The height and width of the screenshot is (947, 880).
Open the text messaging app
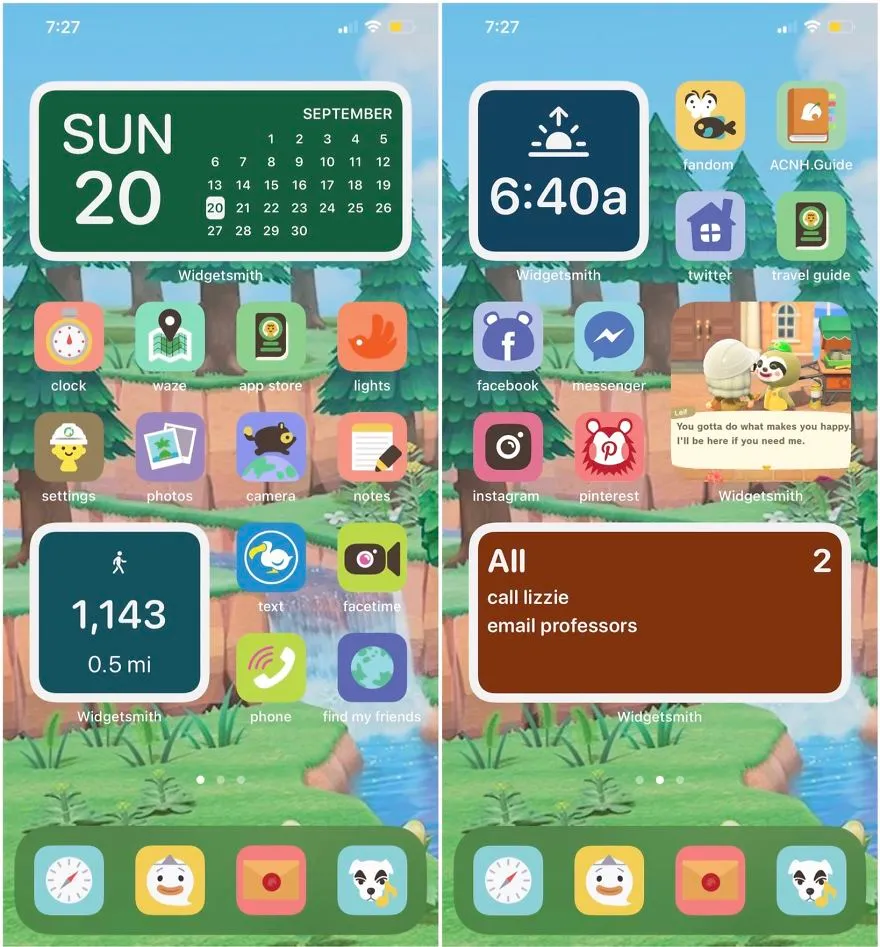[271, 558]
